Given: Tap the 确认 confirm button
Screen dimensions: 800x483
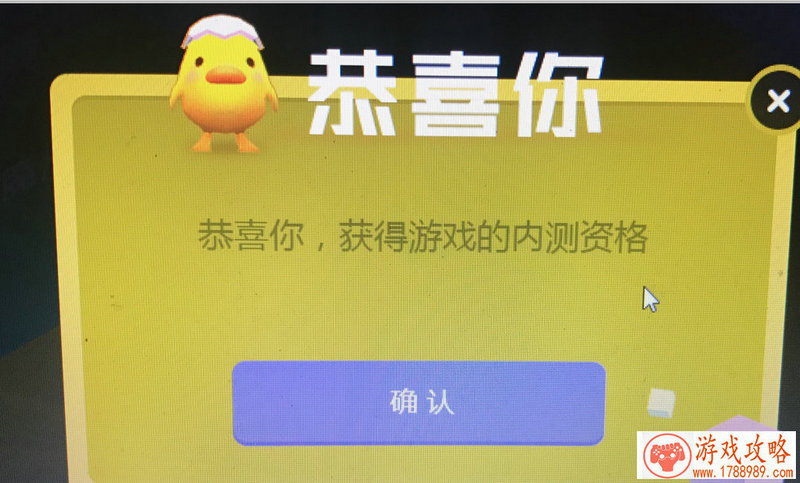Looking at the screenshot, I should 419,403.
